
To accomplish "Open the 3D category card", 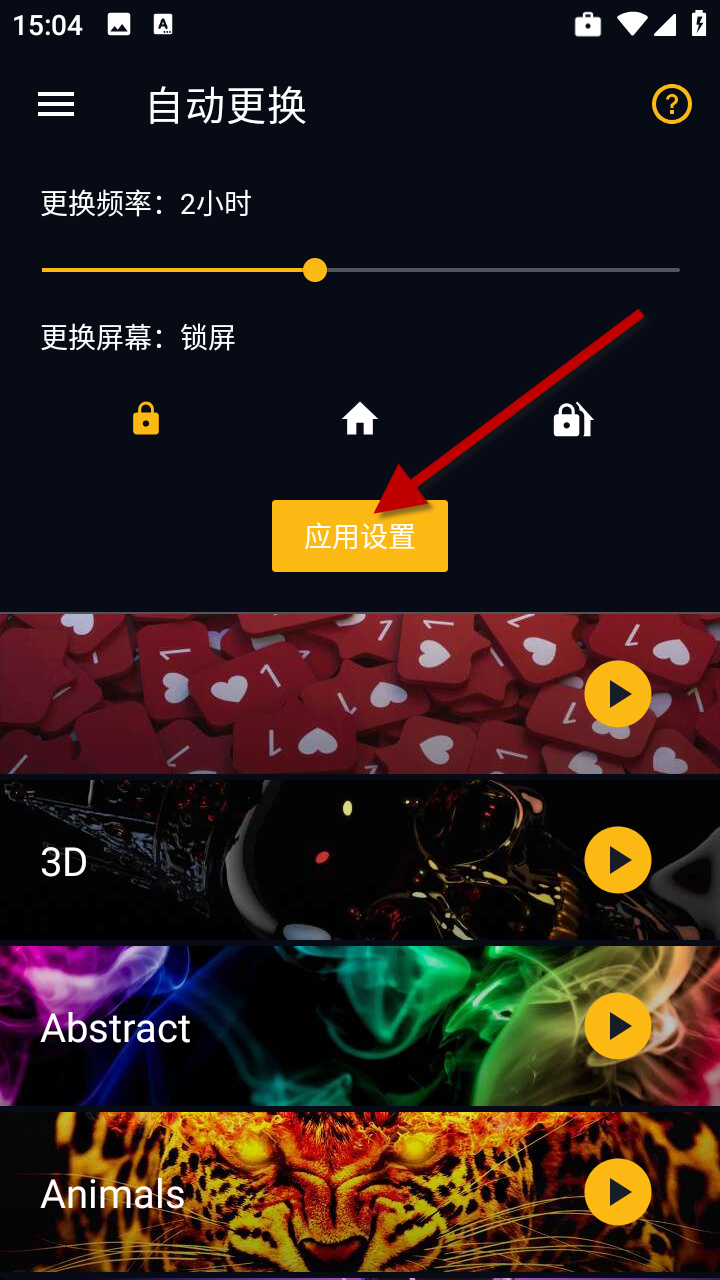I will [300, 860].
